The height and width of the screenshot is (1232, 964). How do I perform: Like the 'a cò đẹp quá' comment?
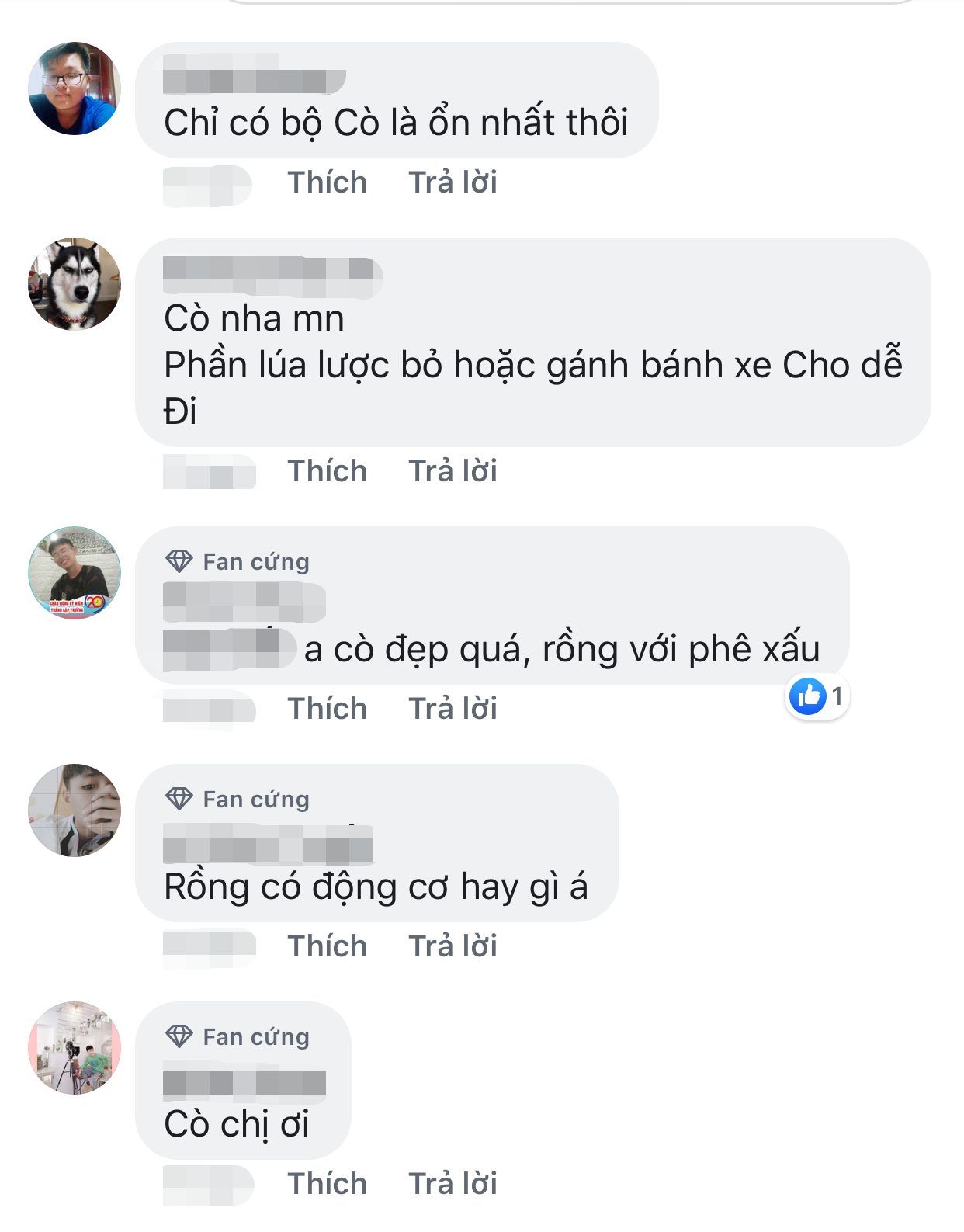(x=327, y=709)
